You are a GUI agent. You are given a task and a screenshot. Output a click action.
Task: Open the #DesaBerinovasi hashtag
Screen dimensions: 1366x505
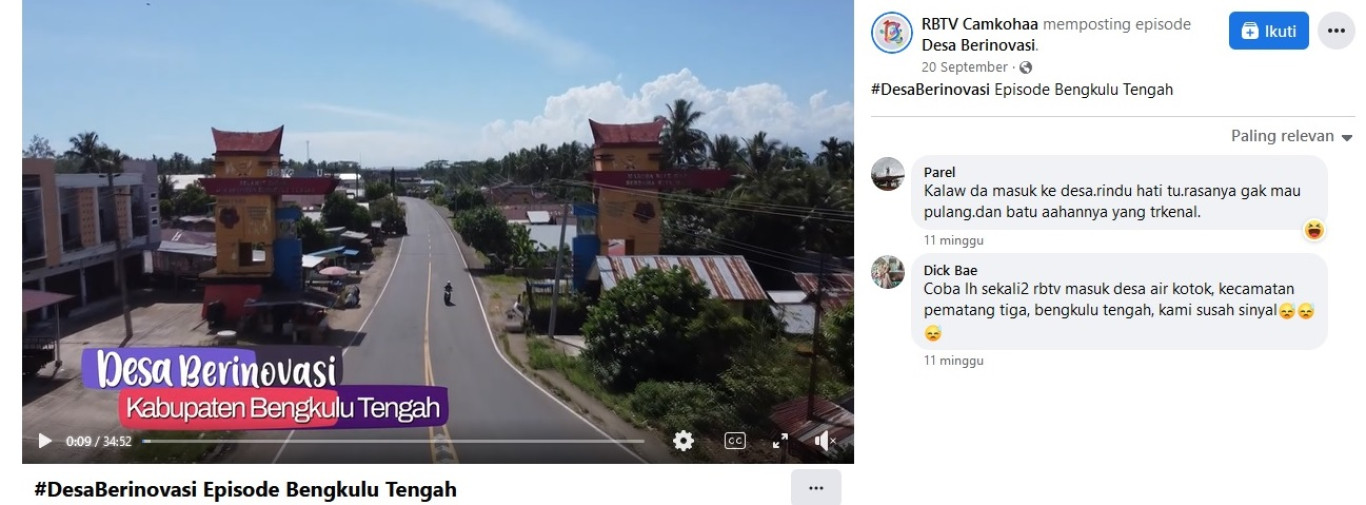[930, 89]
